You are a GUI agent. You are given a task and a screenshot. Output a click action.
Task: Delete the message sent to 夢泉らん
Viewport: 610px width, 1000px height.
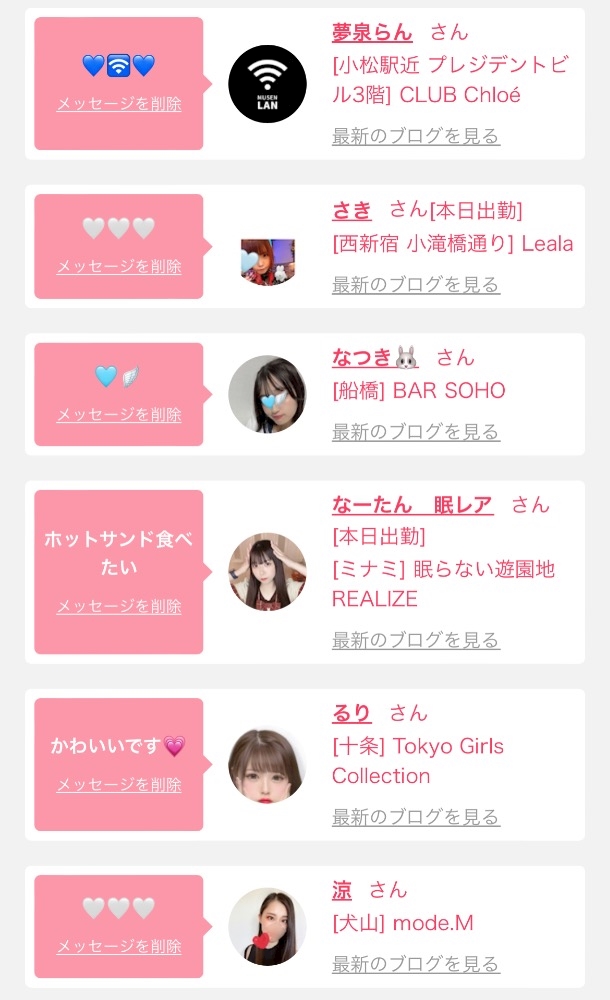point(119,103)
